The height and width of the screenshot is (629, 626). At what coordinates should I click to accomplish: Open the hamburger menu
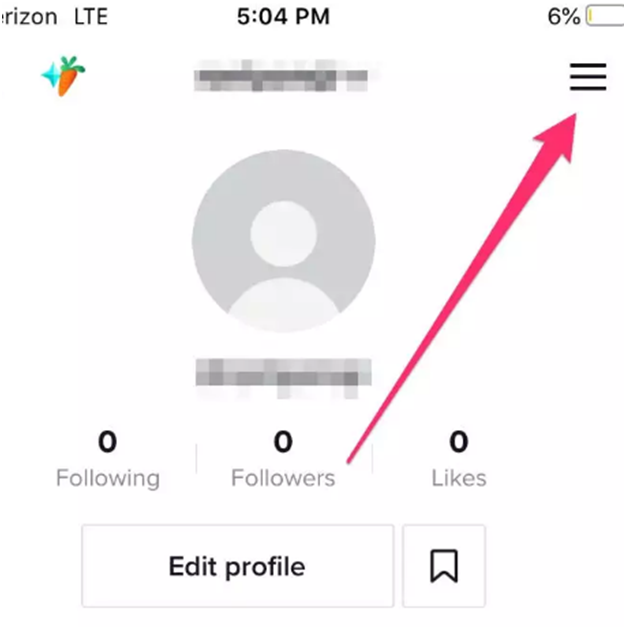pyautogui.click(x=588, y=77)
